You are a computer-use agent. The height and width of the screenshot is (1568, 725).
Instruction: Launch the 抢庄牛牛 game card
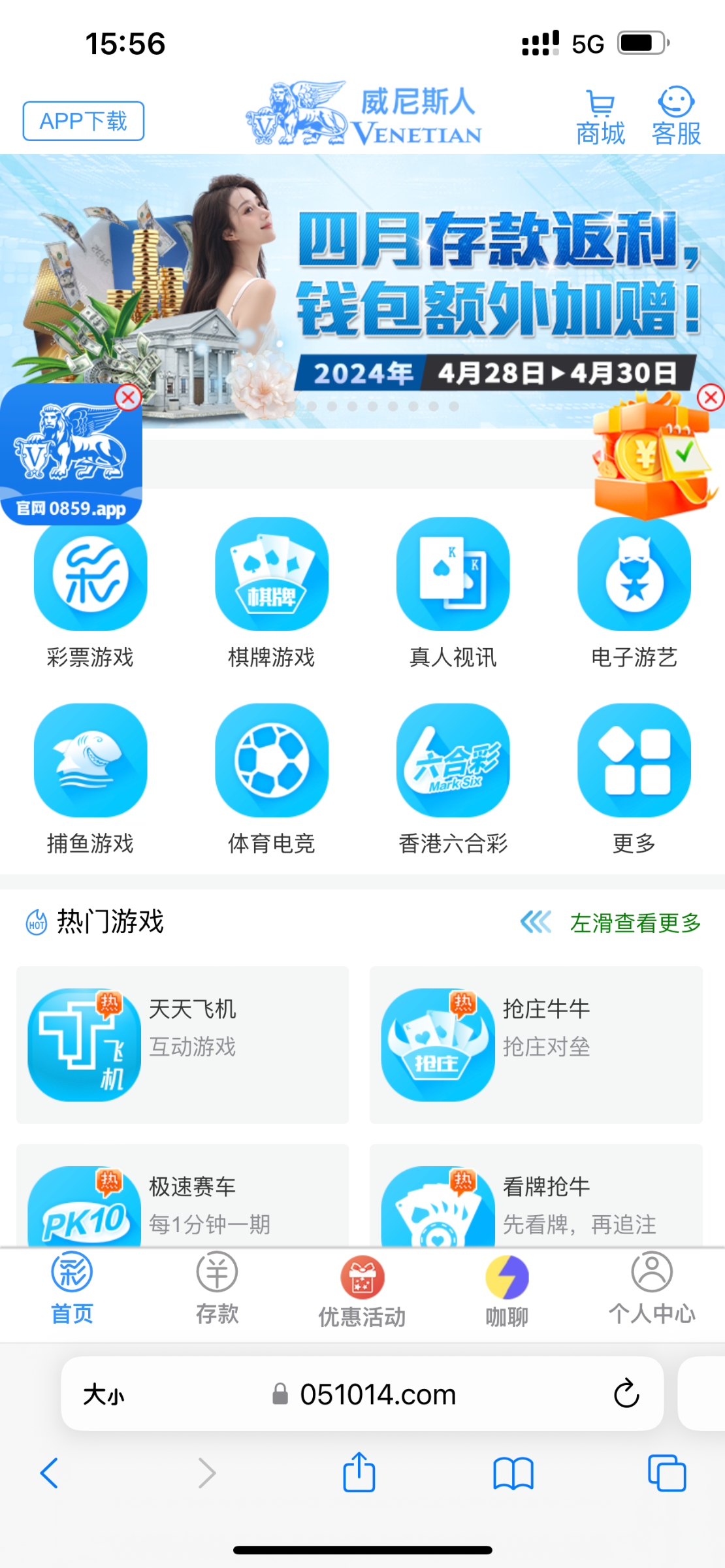536,1045
